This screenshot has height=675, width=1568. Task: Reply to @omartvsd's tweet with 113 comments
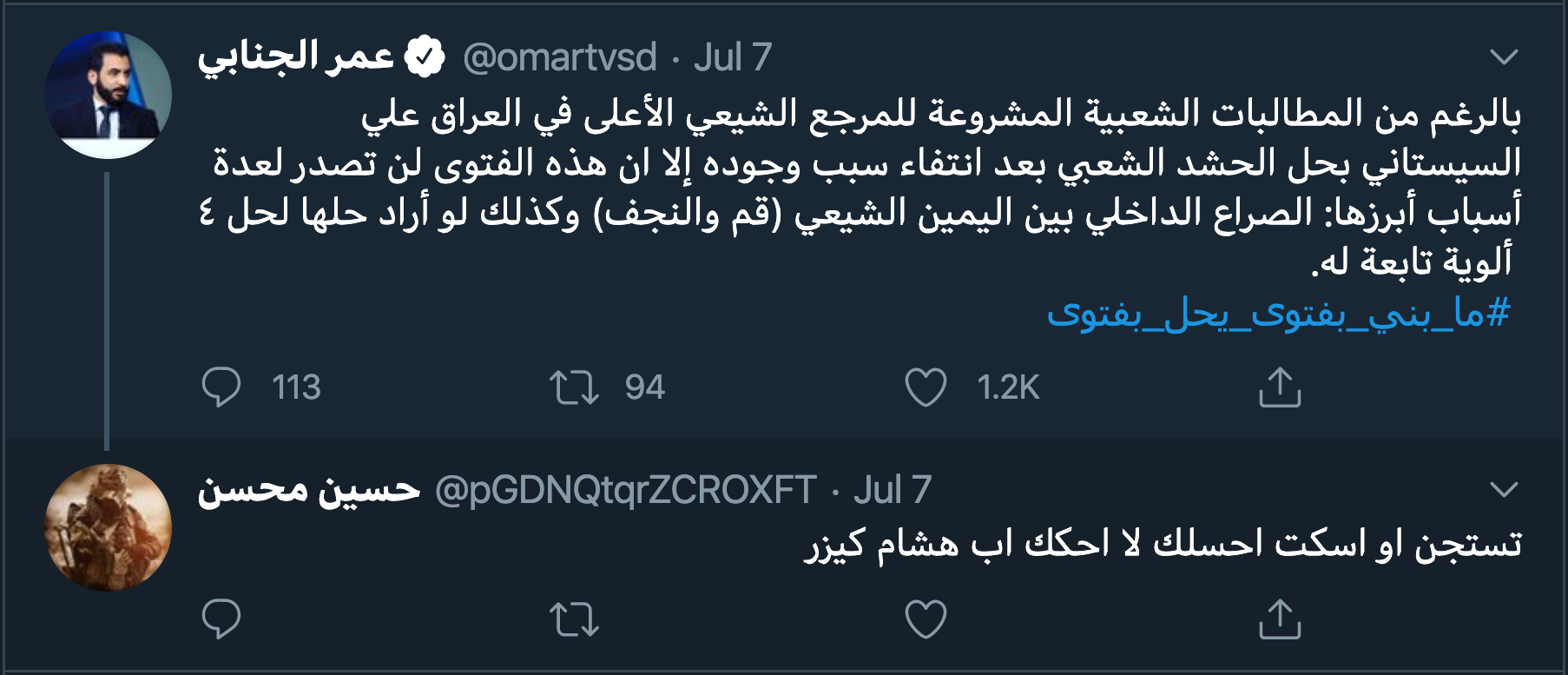tap(221, 387)
